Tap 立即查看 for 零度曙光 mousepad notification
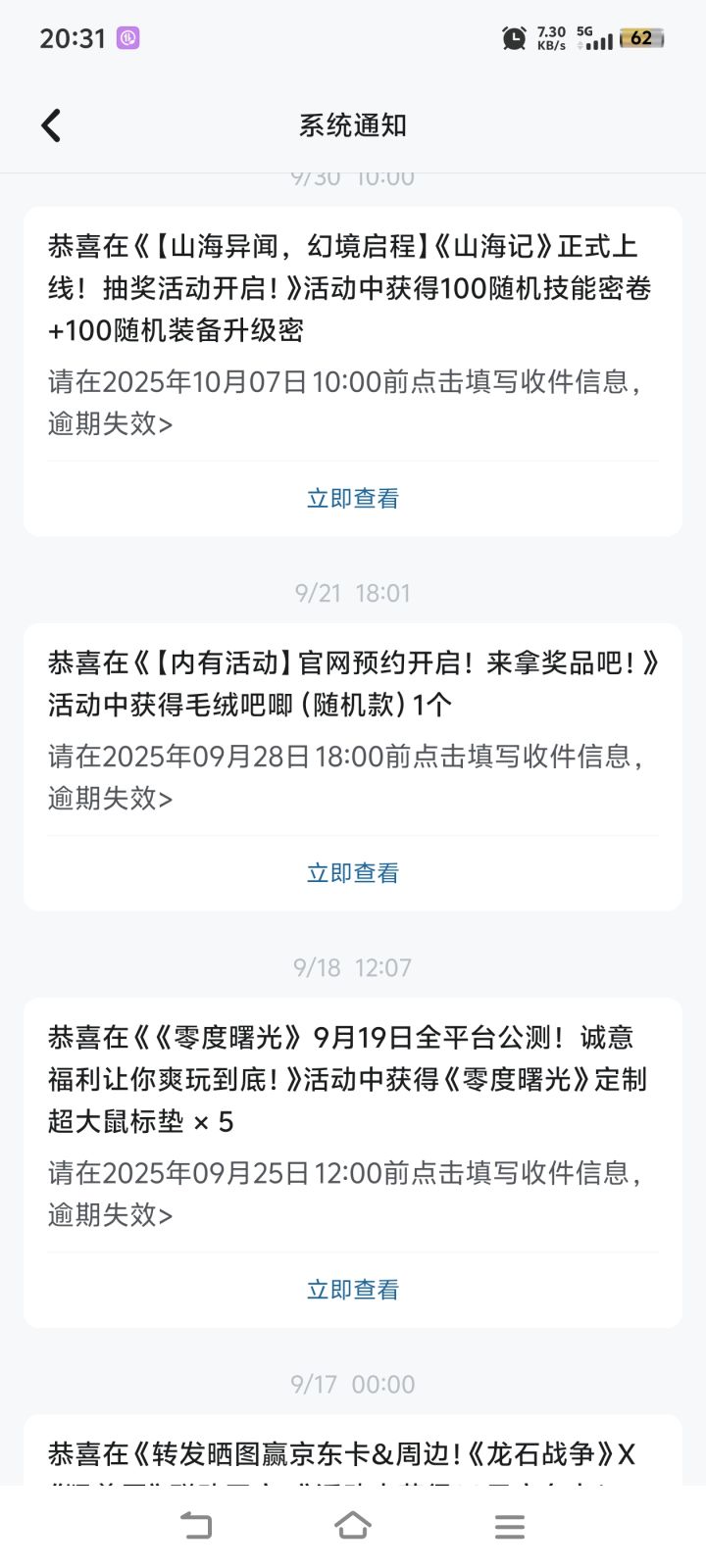Image resolution: width=706 pixels, height=1568 pixels. coord(353,1290)
